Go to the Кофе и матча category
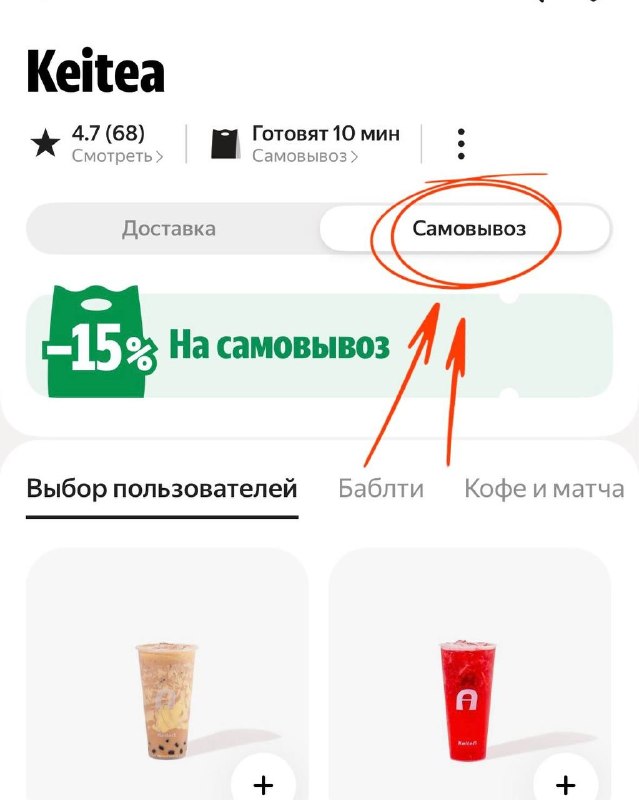The image size is (639, 800). [544, 489]
